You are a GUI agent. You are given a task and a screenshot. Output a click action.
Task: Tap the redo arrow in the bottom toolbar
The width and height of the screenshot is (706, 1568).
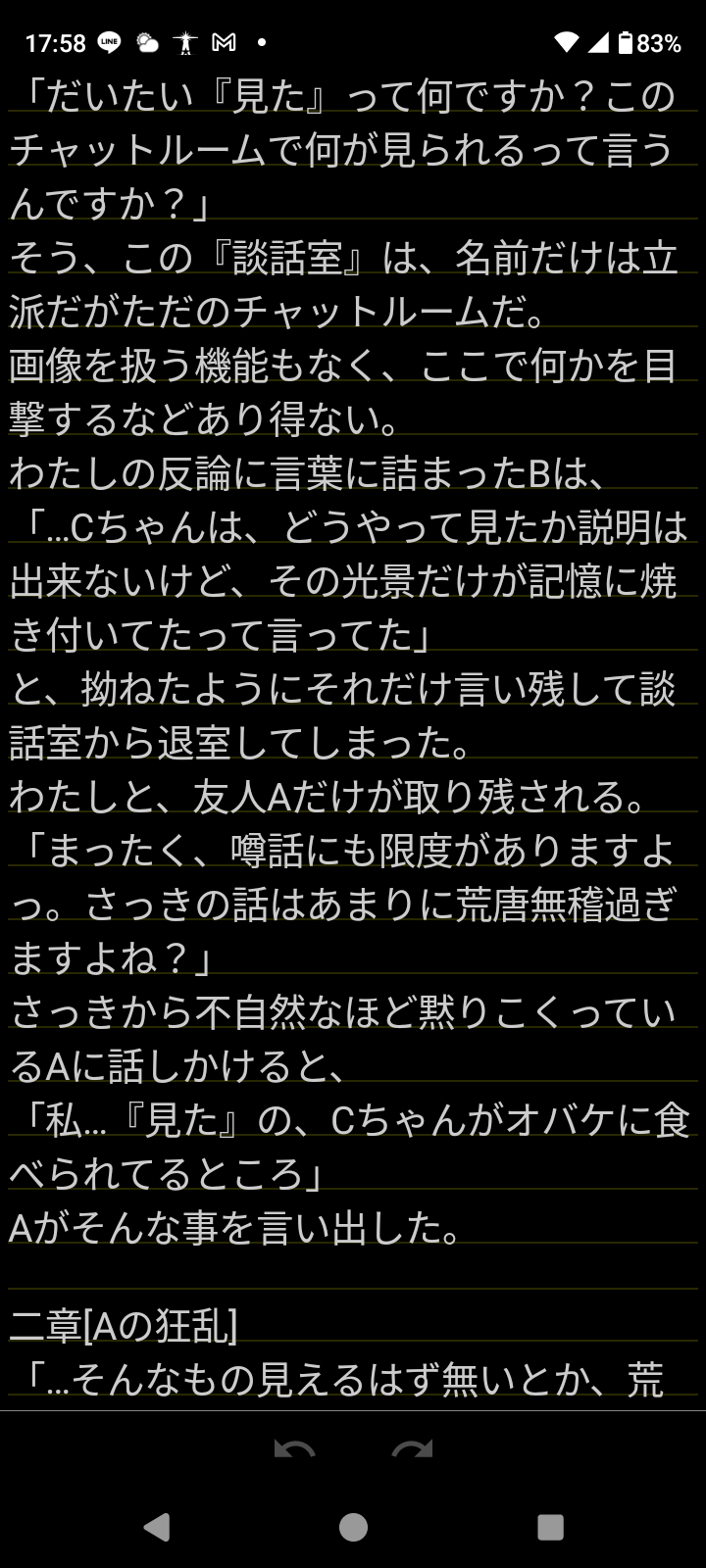(412, 1449)
